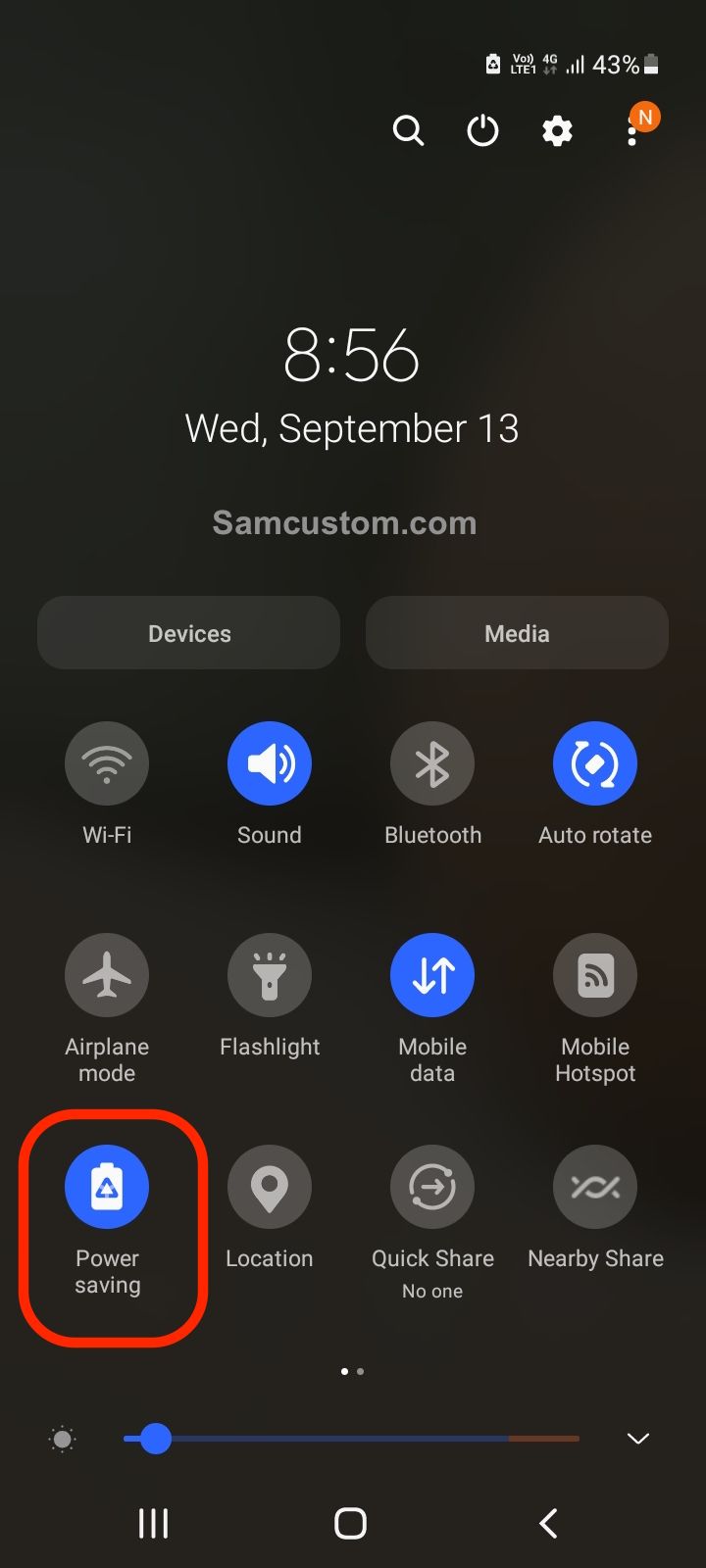Switch on the Flashlight
Image resolution: width=706 pixels, height=1568 pixels.
point(270,975)
